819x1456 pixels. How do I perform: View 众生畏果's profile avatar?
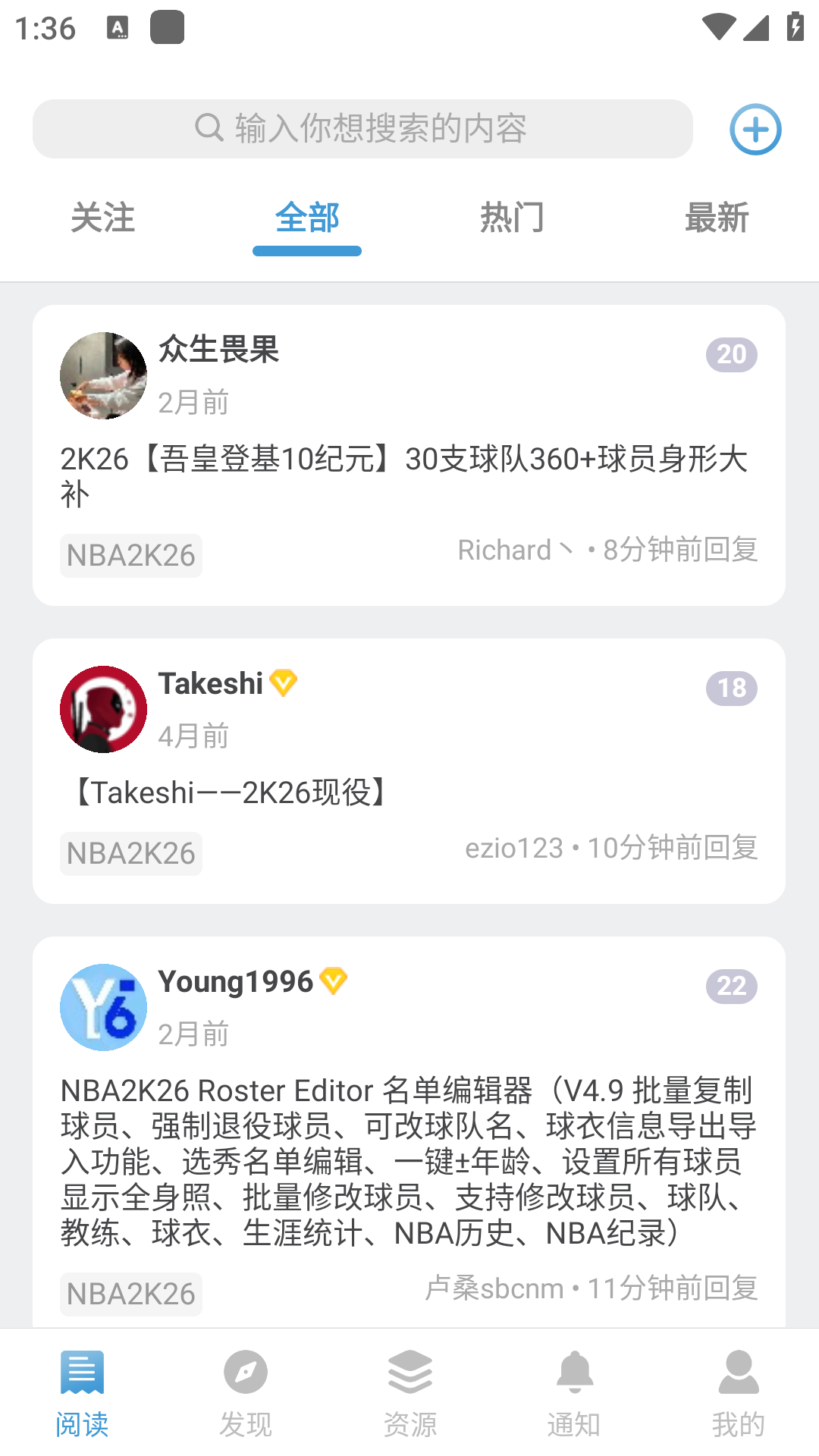(103, 375)
